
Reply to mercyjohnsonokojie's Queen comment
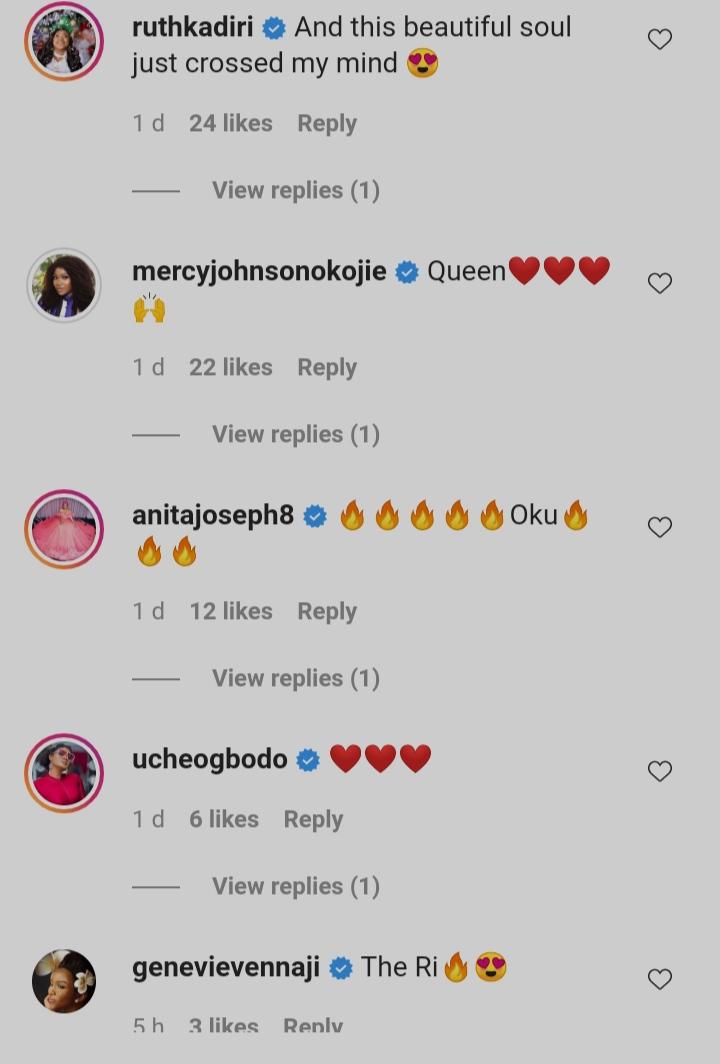click(327, 368)
